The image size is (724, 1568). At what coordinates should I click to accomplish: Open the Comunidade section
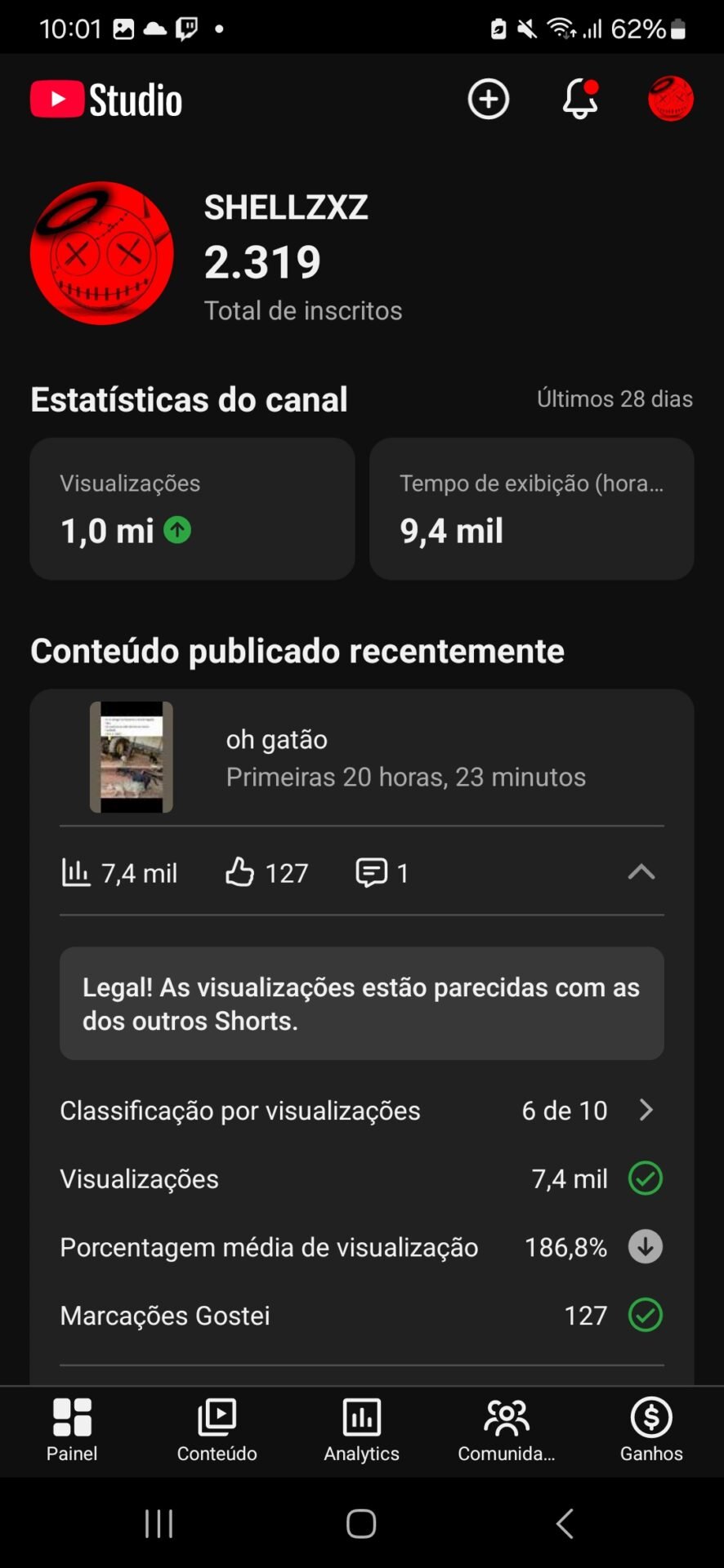(x=506, y=1429)
